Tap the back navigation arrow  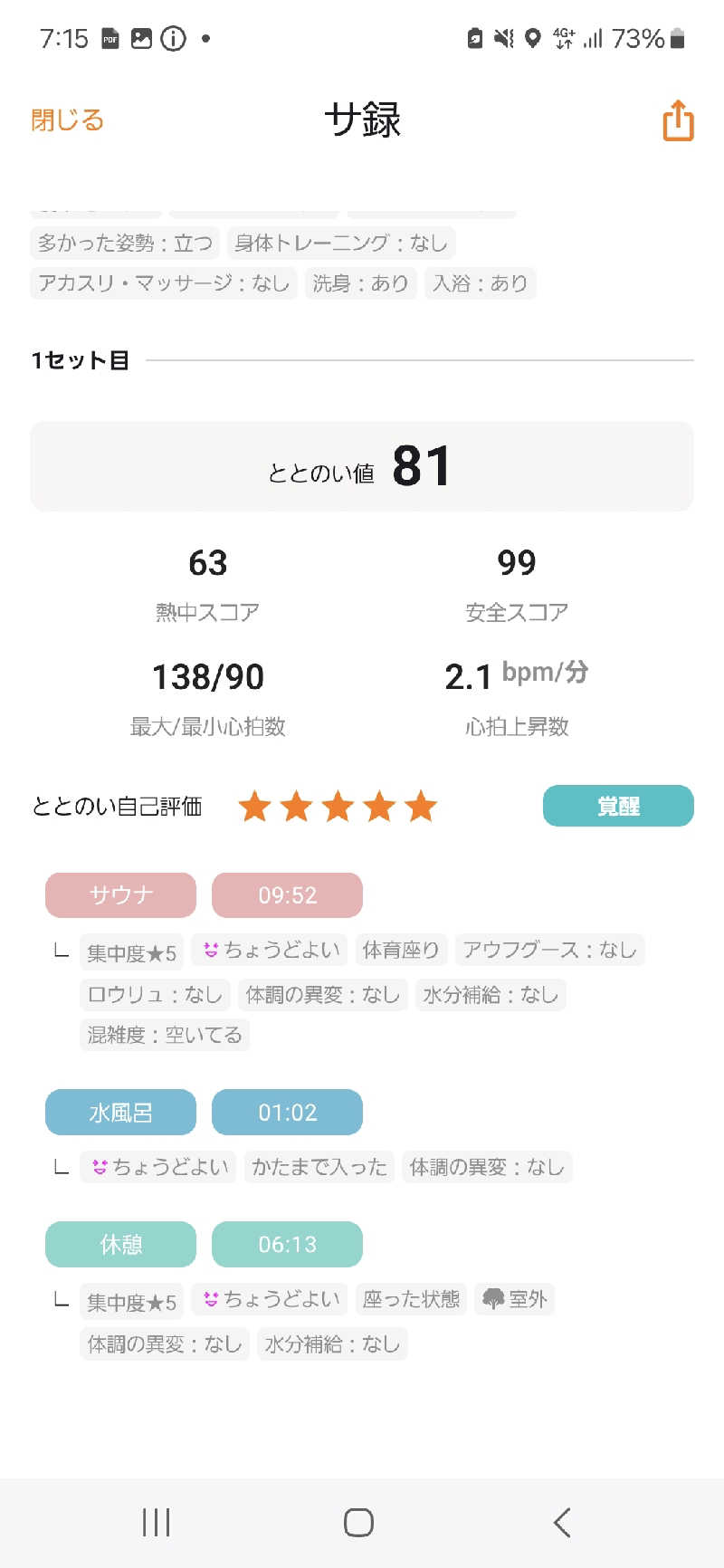[563, 1522]
